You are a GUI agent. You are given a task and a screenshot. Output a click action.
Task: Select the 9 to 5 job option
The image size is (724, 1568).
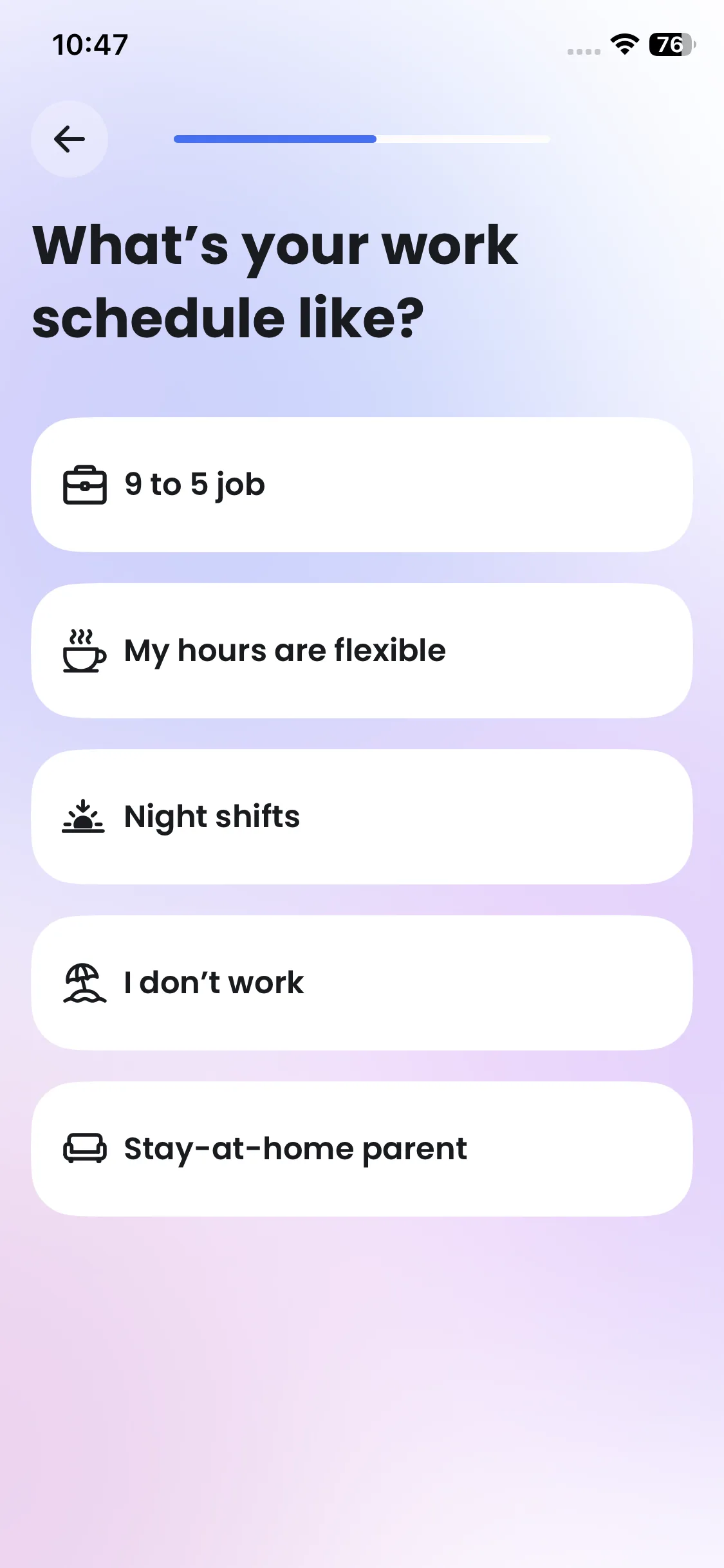(362, 485)
